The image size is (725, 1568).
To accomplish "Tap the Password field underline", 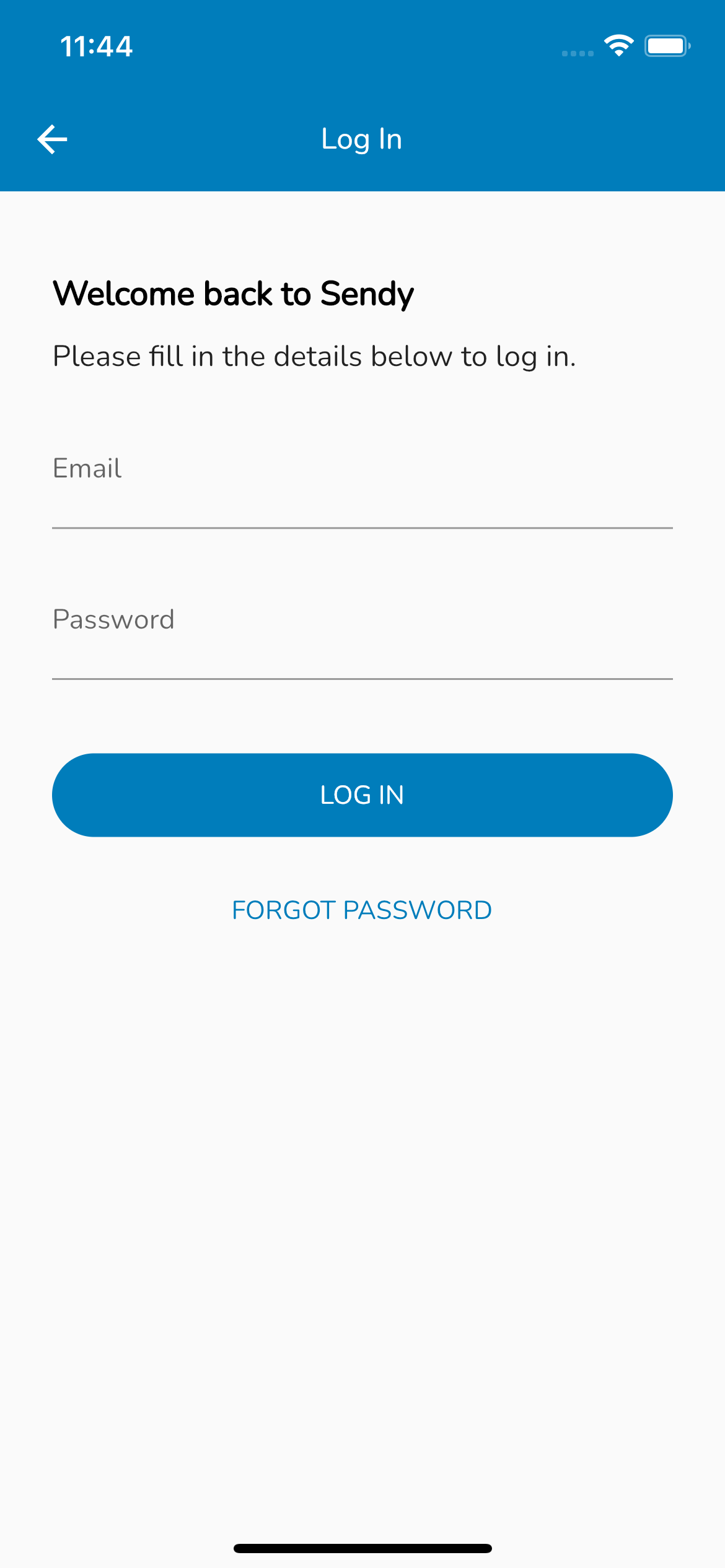I will [x=362, y=677].
